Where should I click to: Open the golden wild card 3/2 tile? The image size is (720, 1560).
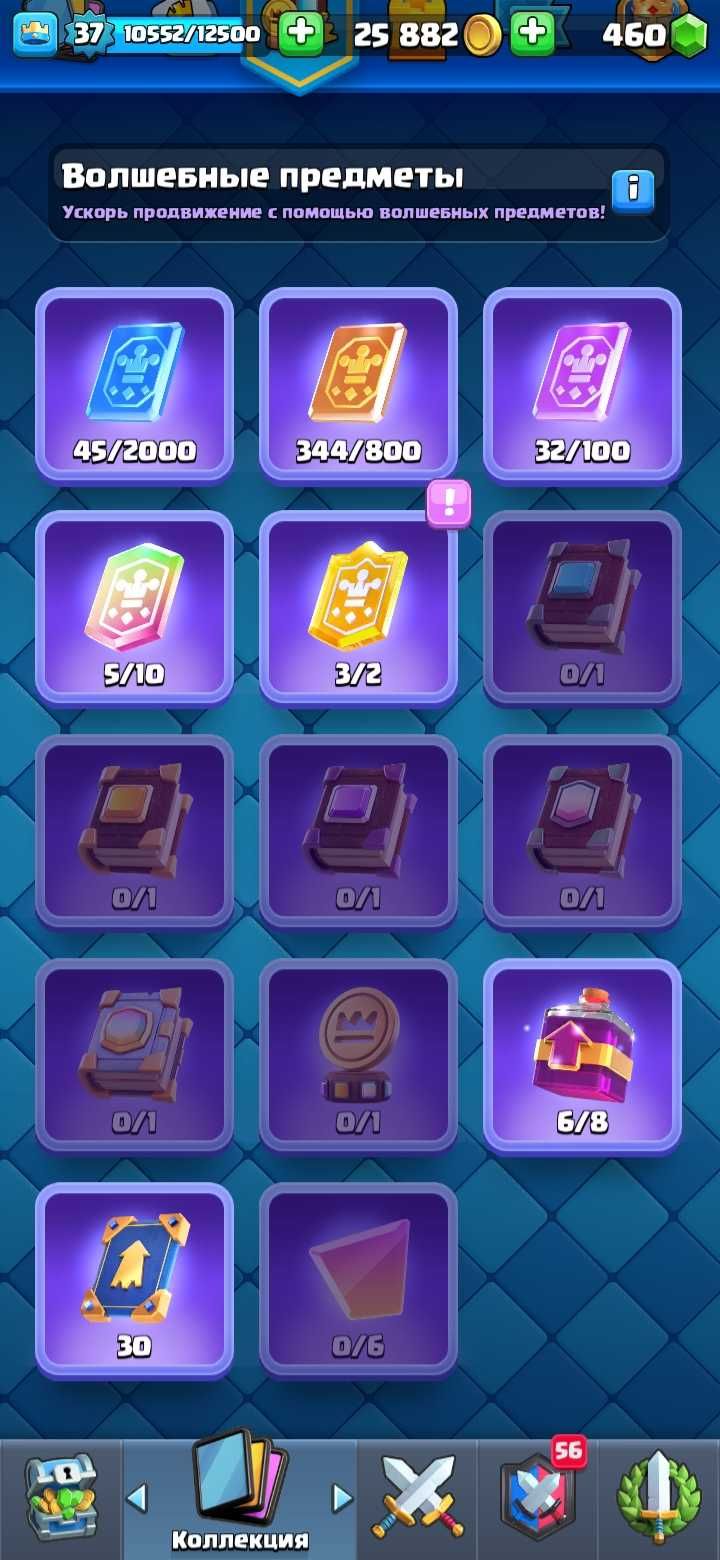[x=358, y=608]
